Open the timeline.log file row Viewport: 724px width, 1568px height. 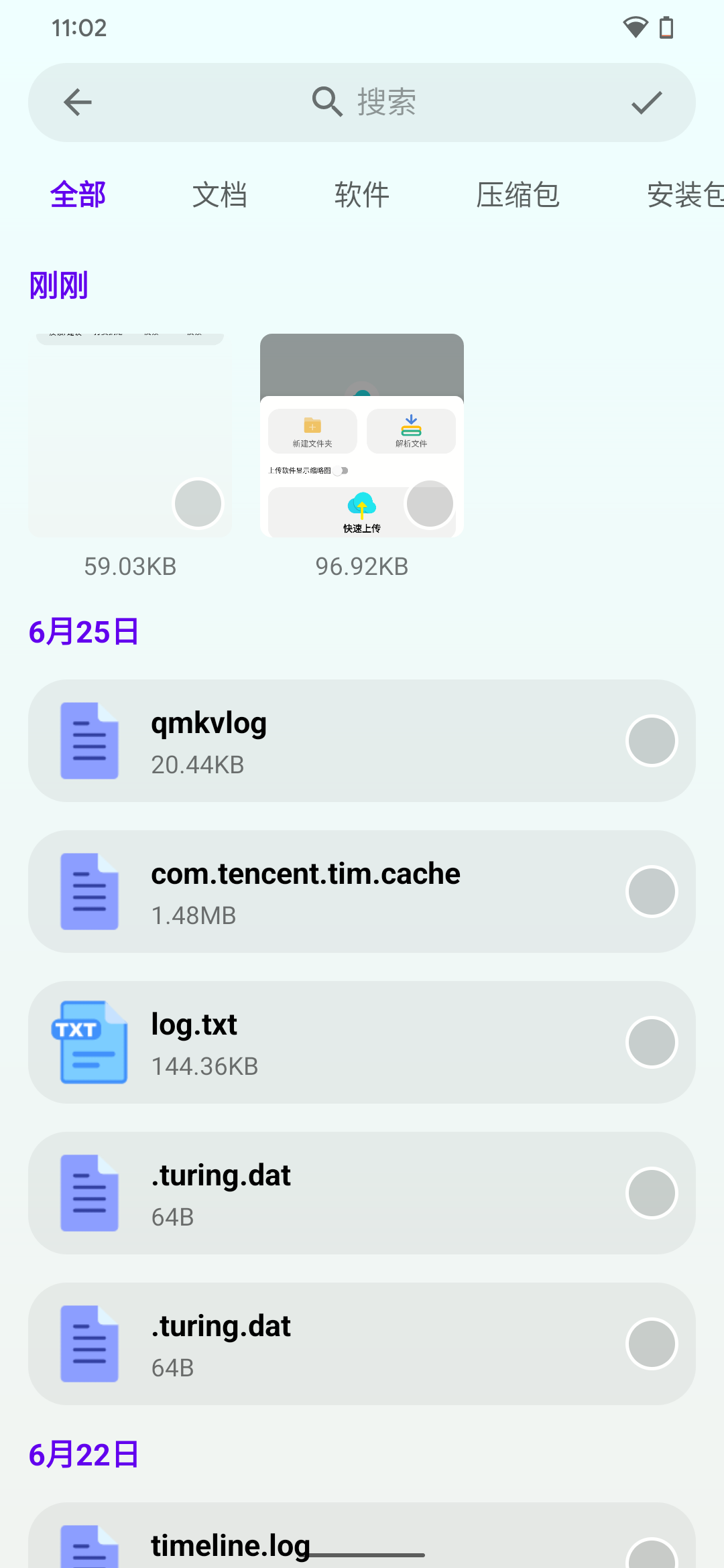click(335, 1541)
